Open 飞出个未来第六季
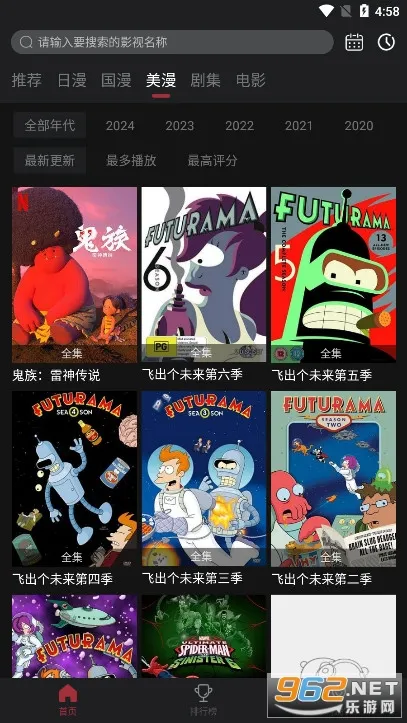This screenshot has height=723, width=407. (x=204, y=275)
